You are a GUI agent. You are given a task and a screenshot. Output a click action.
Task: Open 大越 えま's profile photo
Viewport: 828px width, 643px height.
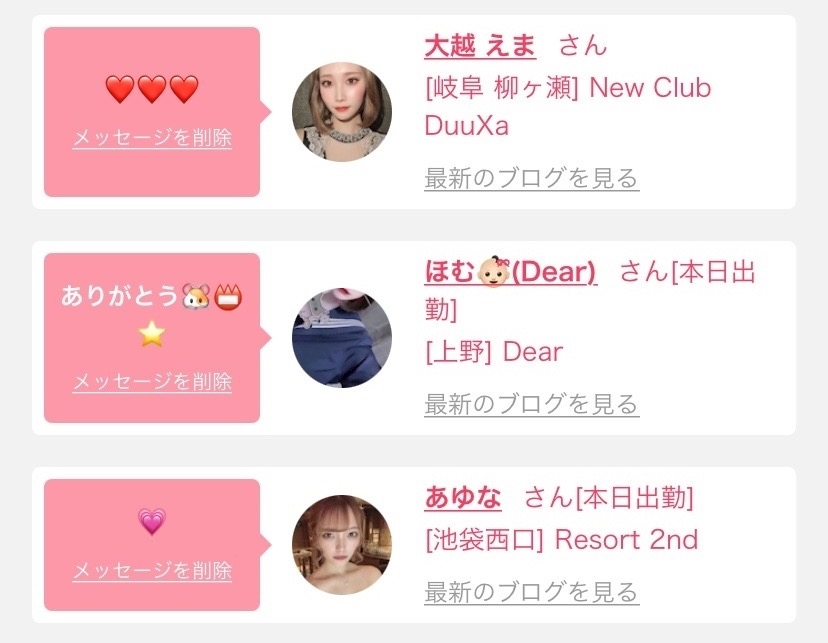pos(341,112)
